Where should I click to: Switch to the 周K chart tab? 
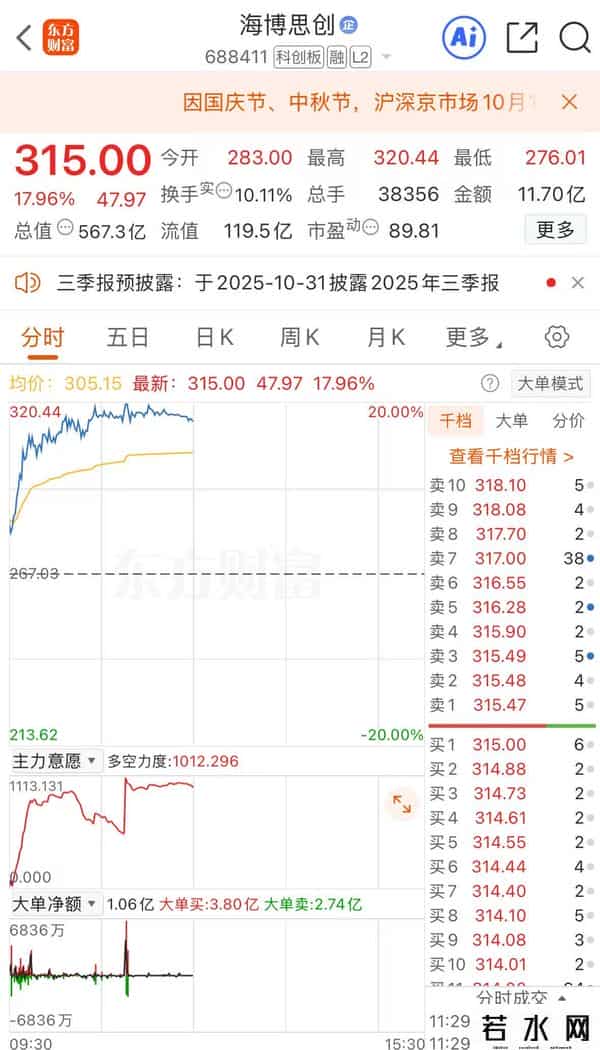pos(300,337)
